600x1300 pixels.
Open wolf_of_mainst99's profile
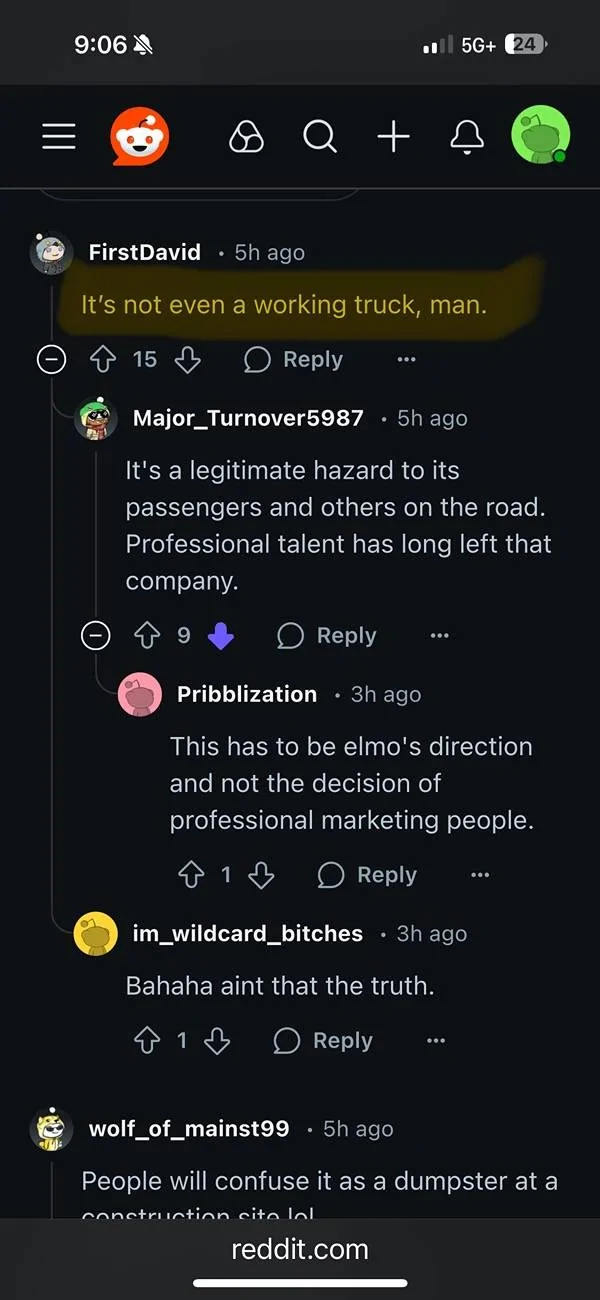click(189, 1129)
